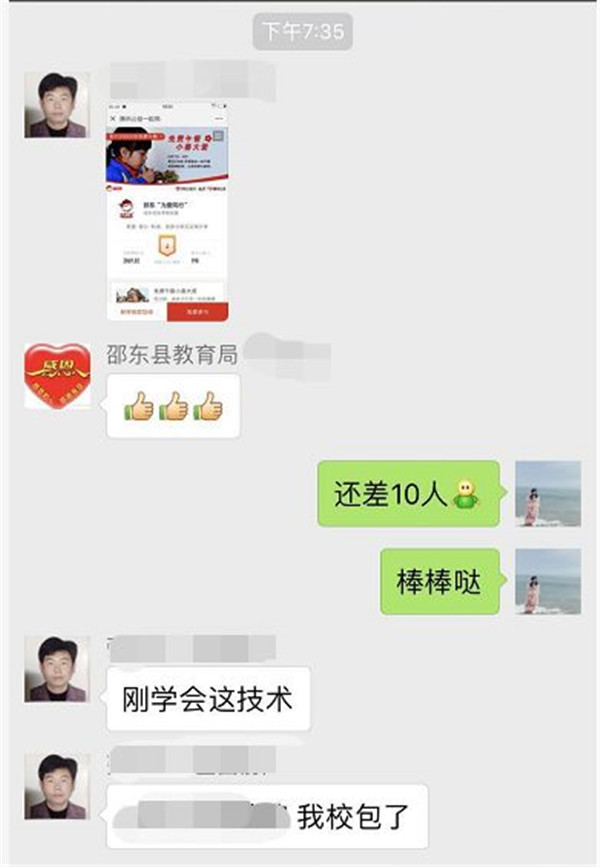The height and width of the screenshot is (867, 600).
Task: Tap the man's avatar beside the shared image
Action: [57, 105]
